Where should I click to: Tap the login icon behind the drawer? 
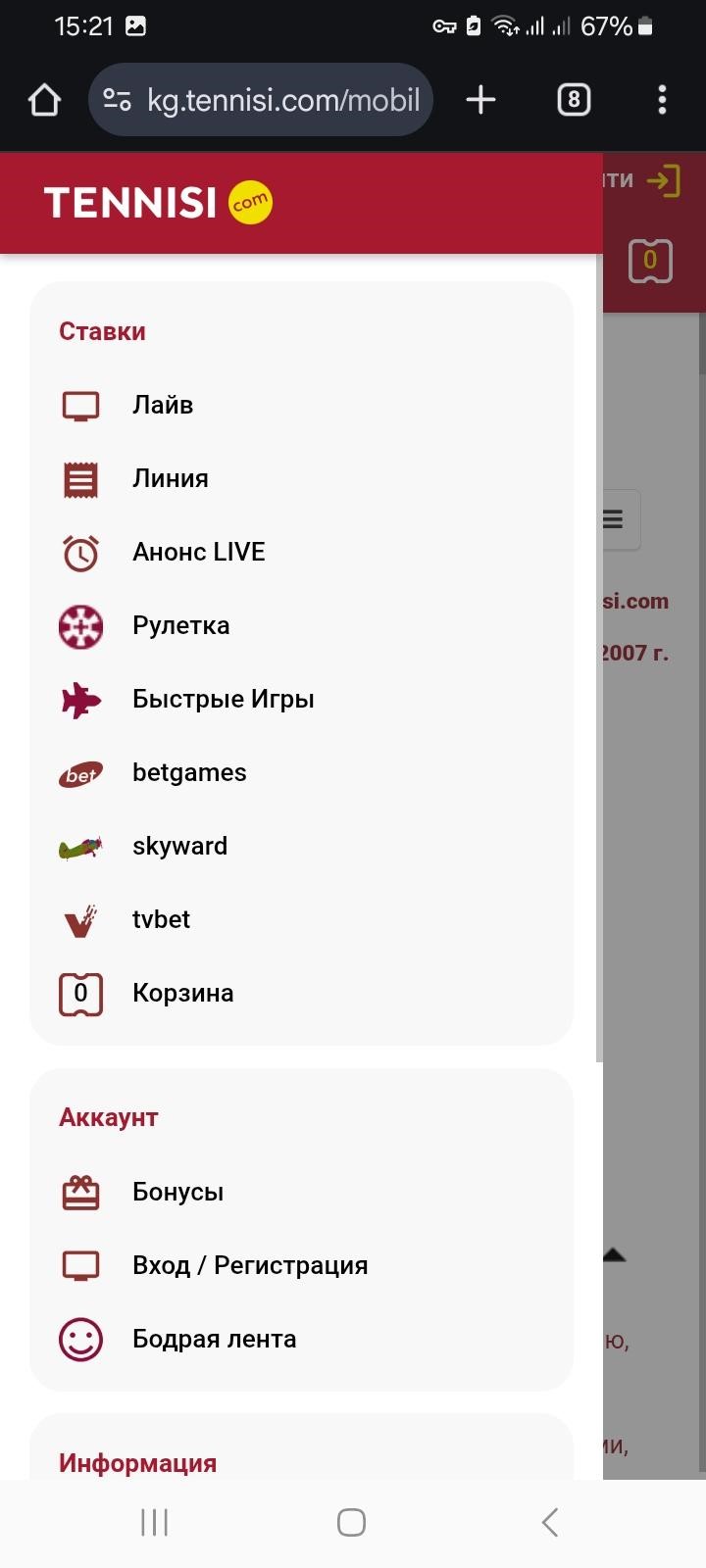click(663, 180)
